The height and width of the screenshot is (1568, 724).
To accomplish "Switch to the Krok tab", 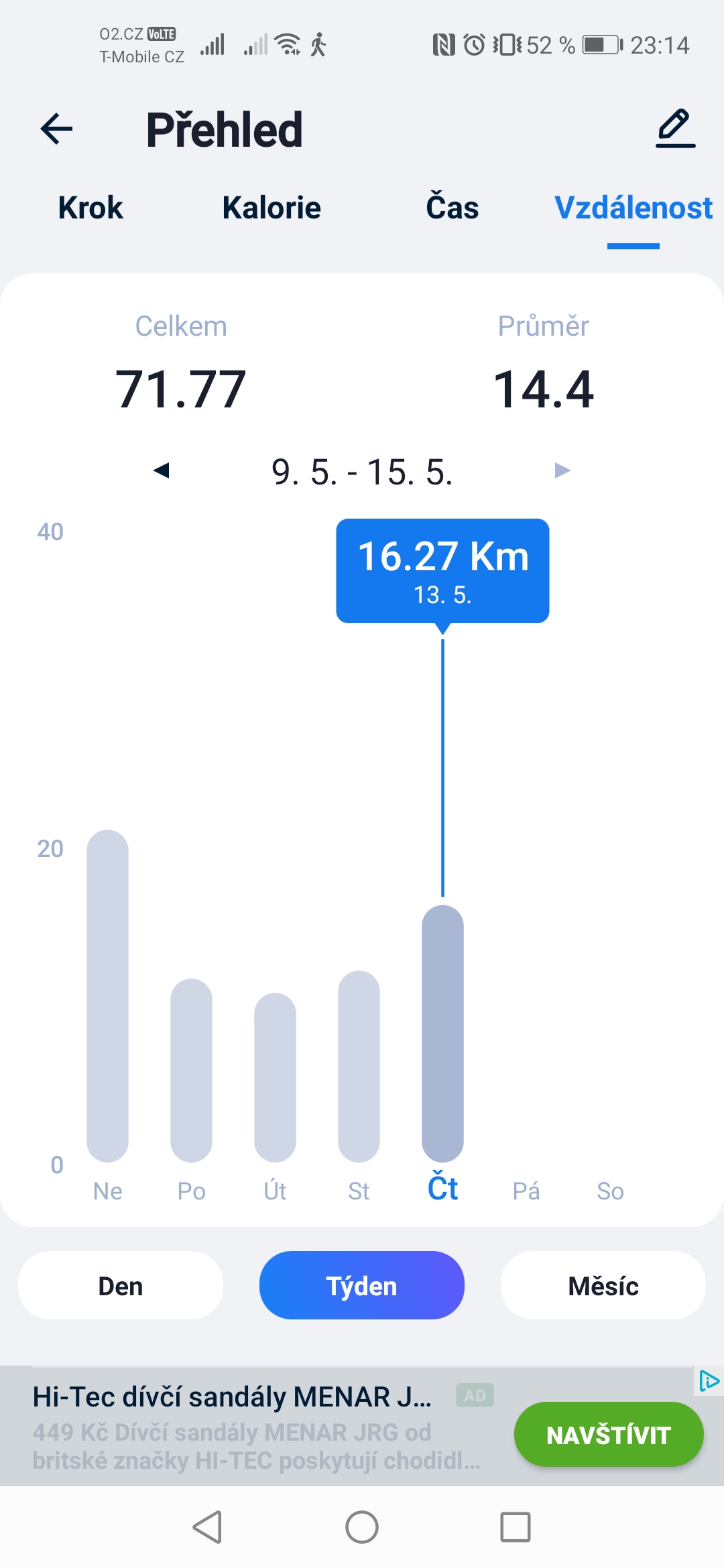I will (90, 208).
